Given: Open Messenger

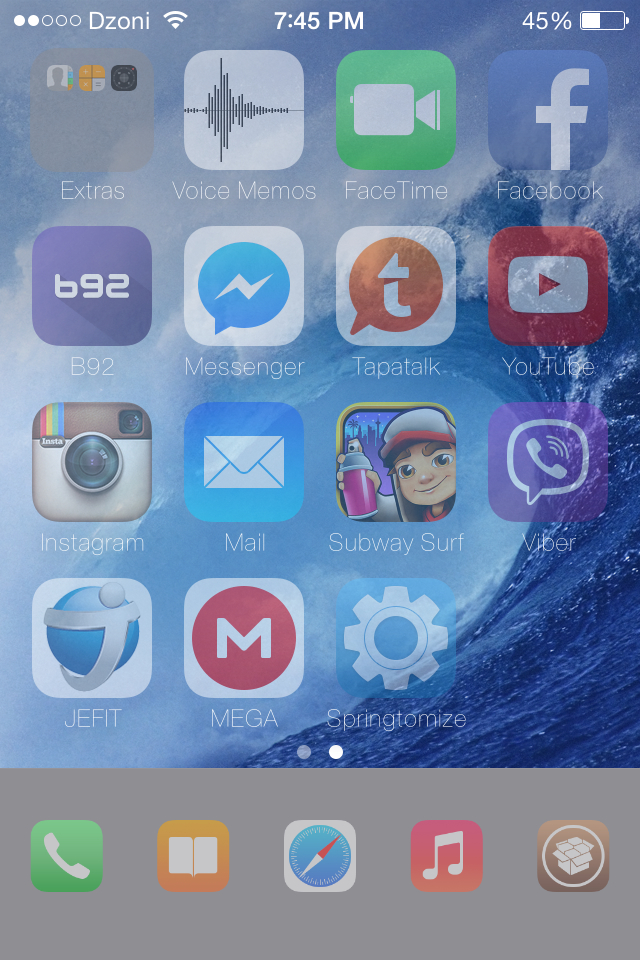Looking at the screenshot, I should point(244,286).
